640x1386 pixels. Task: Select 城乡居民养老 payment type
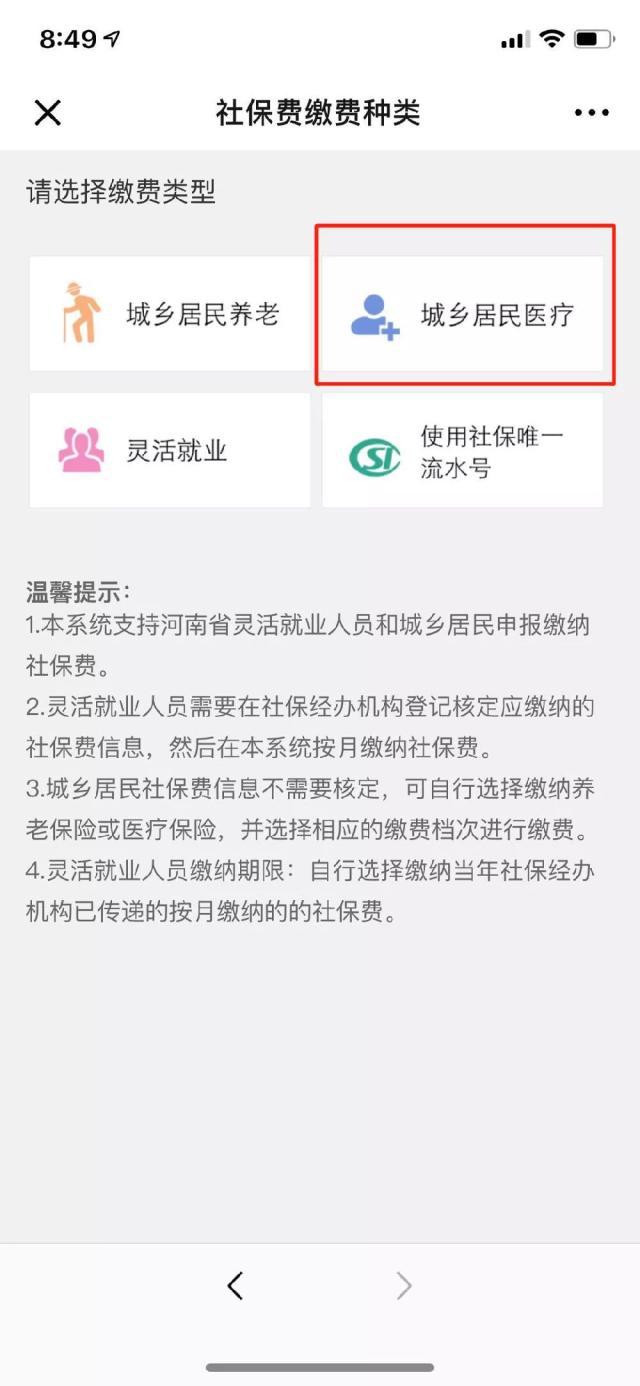(x=170, y=314)
